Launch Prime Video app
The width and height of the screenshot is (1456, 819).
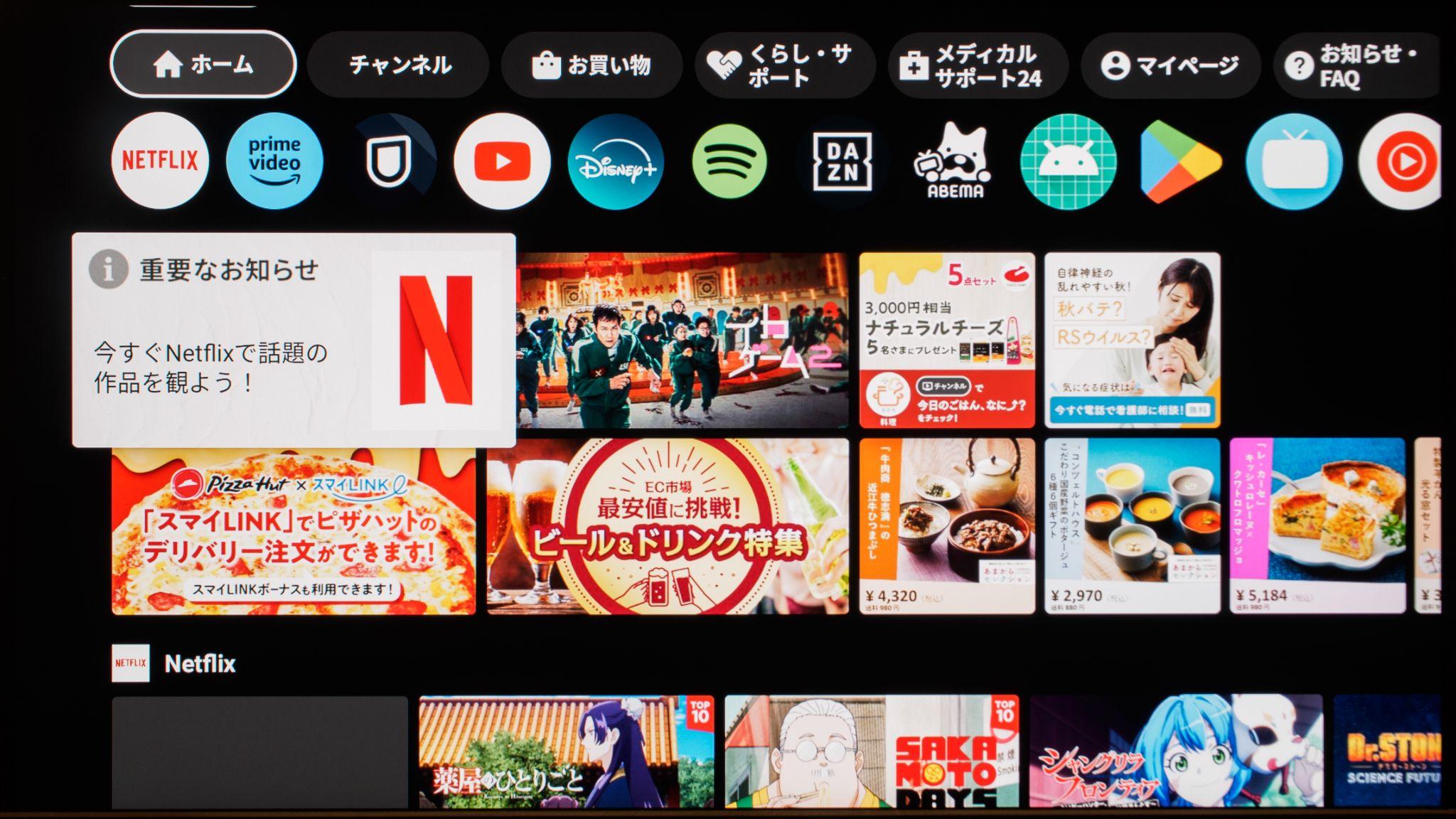pyautogui.click(x=274, y=161)
